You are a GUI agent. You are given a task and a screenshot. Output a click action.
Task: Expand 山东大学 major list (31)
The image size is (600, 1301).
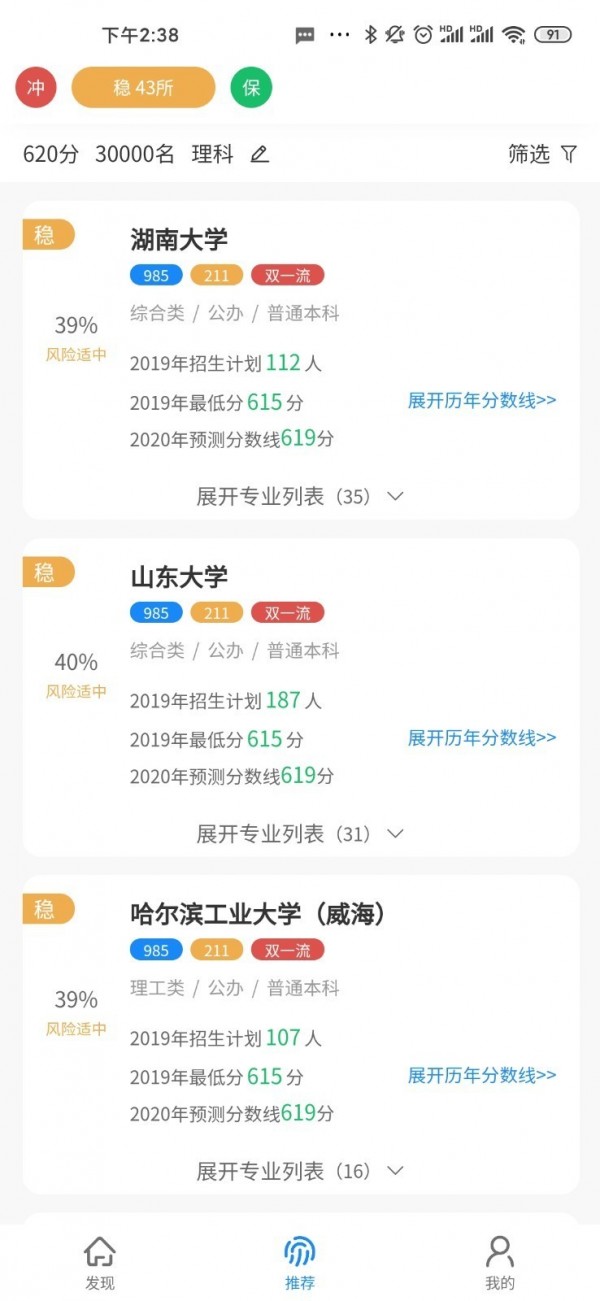pos(300,833)
